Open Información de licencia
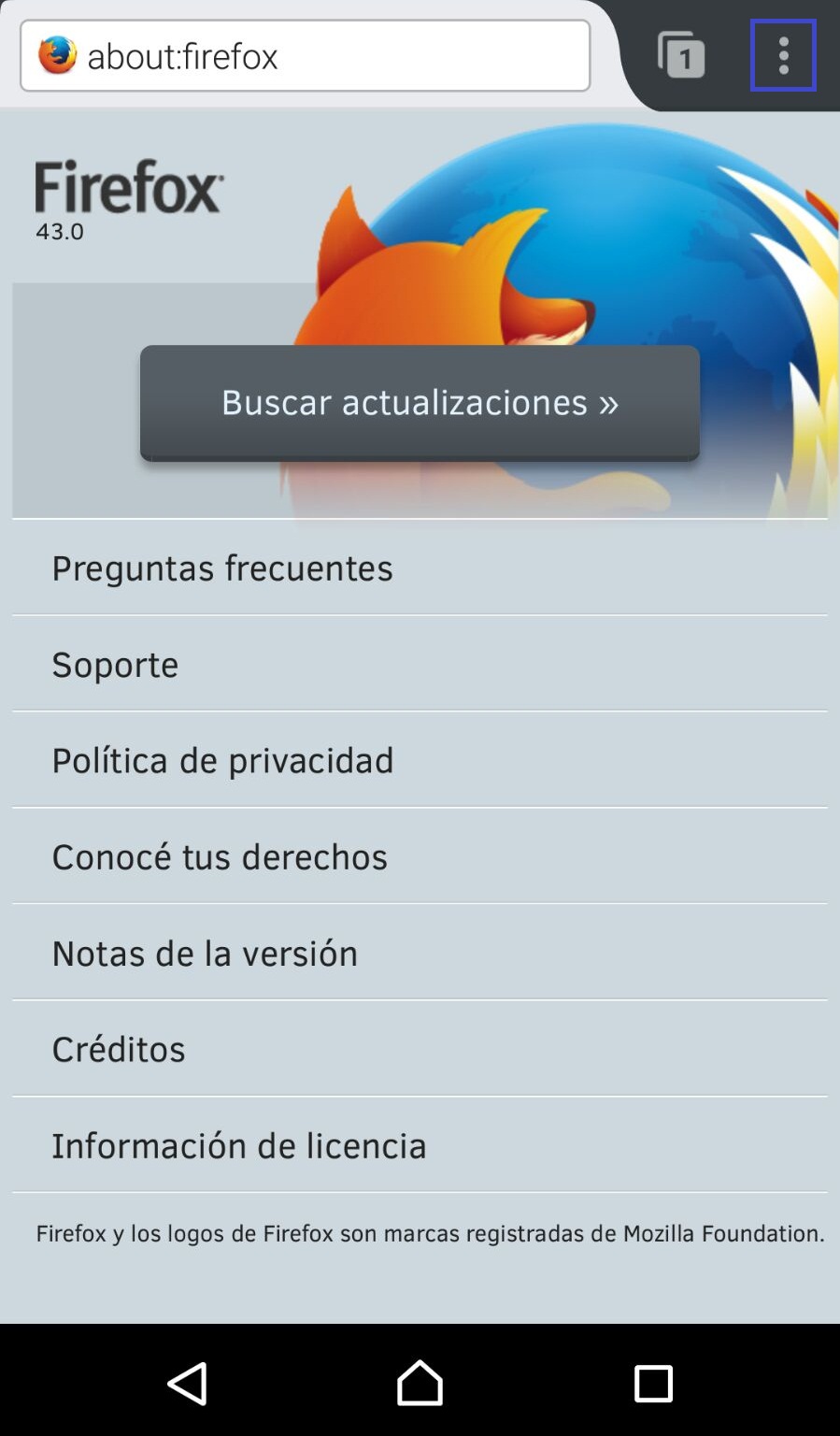The width and height of the screenshot is (840, 1436). [x=420, y=1145]
